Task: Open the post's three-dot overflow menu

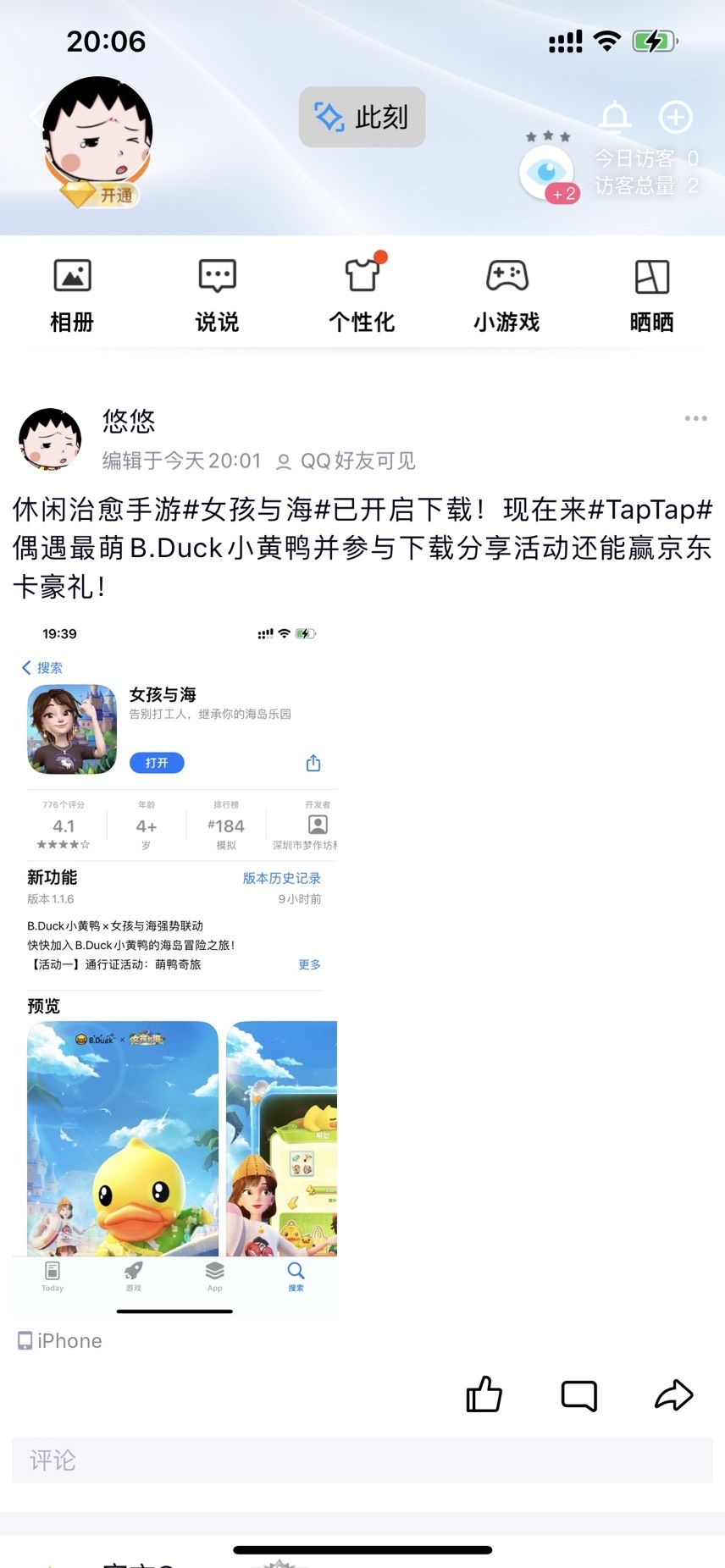Action: 696,418
